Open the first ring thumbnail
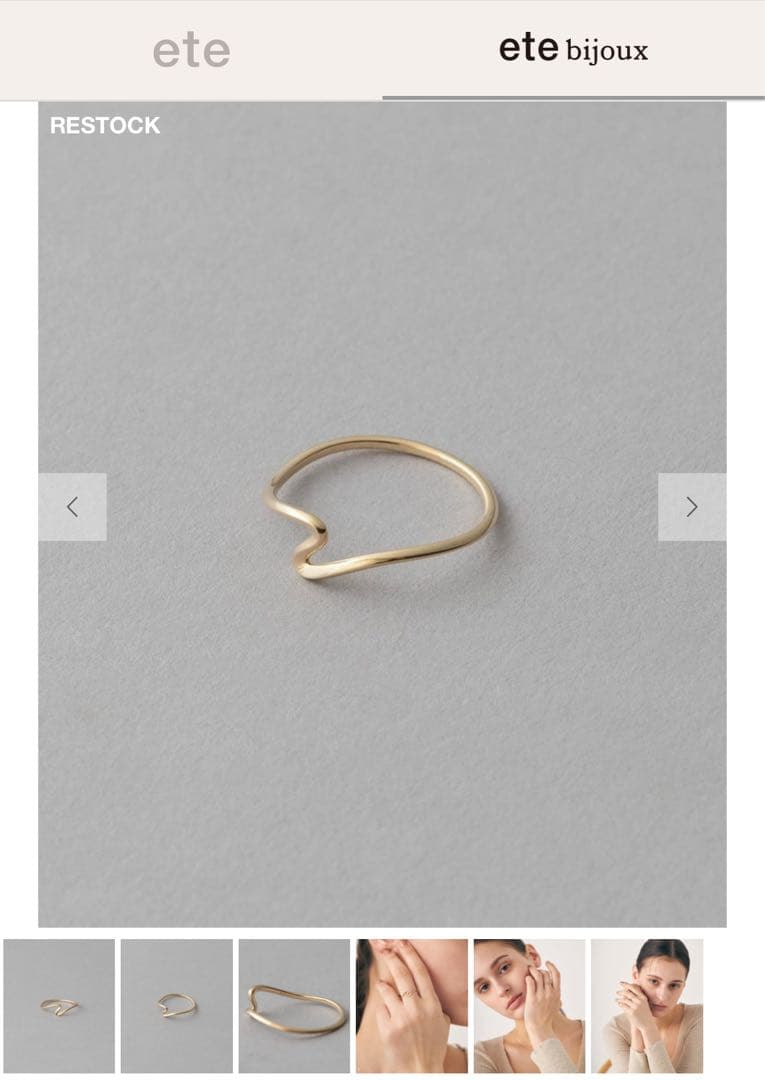765x1080 pixels. pyautogui.click(x=59, y=1006)
